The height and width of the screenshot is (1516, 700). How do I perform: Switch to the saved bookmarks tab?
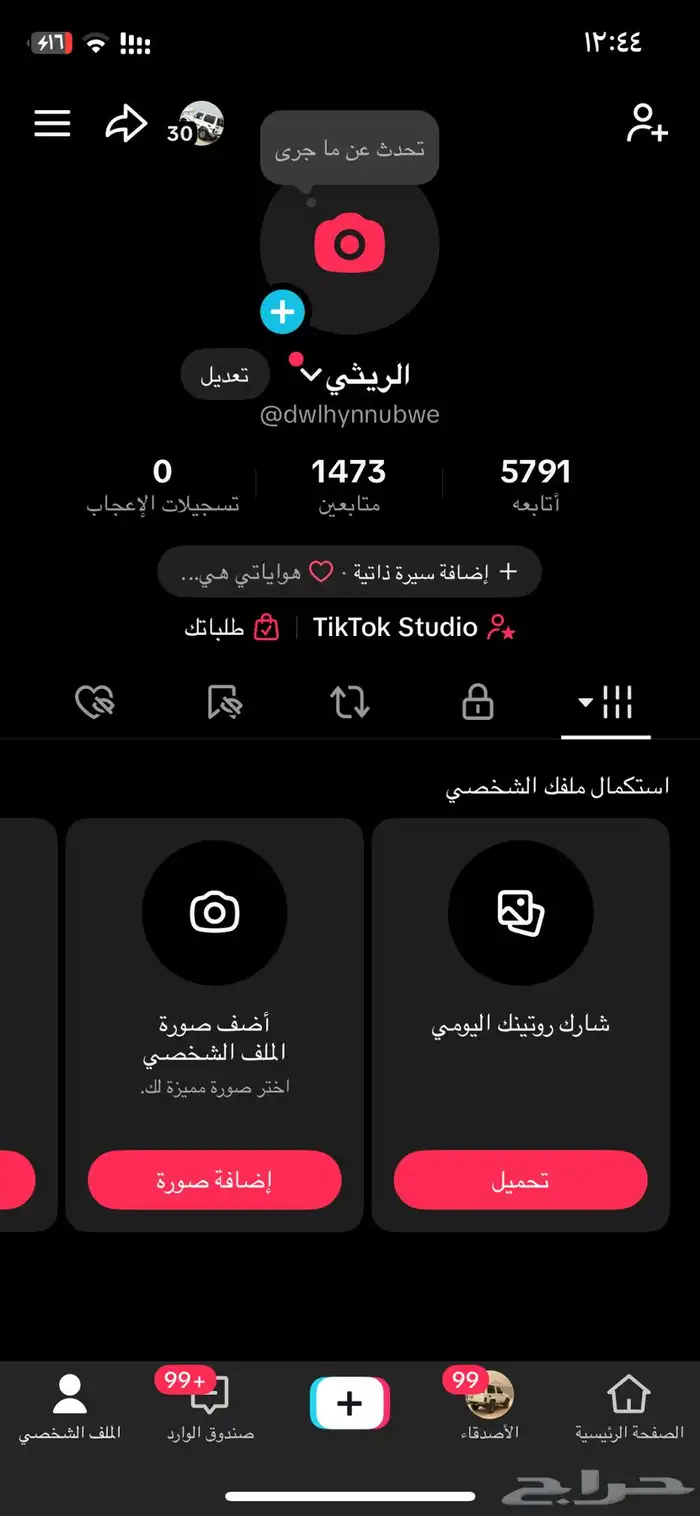point(224,703)
